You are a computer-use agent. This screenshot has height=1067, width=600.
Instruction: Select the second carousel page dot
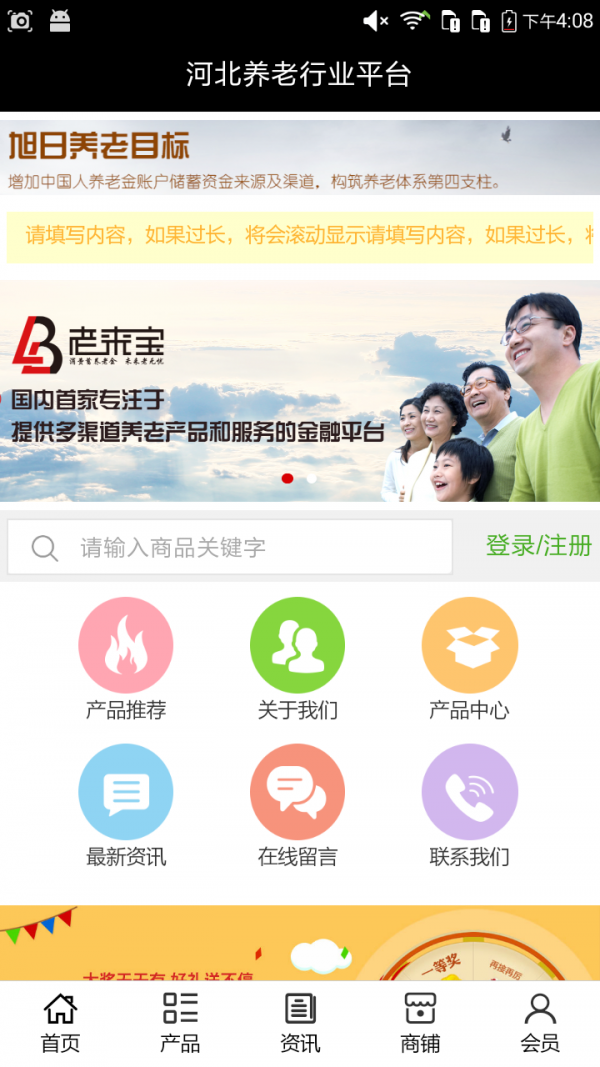tap(312, 479)
